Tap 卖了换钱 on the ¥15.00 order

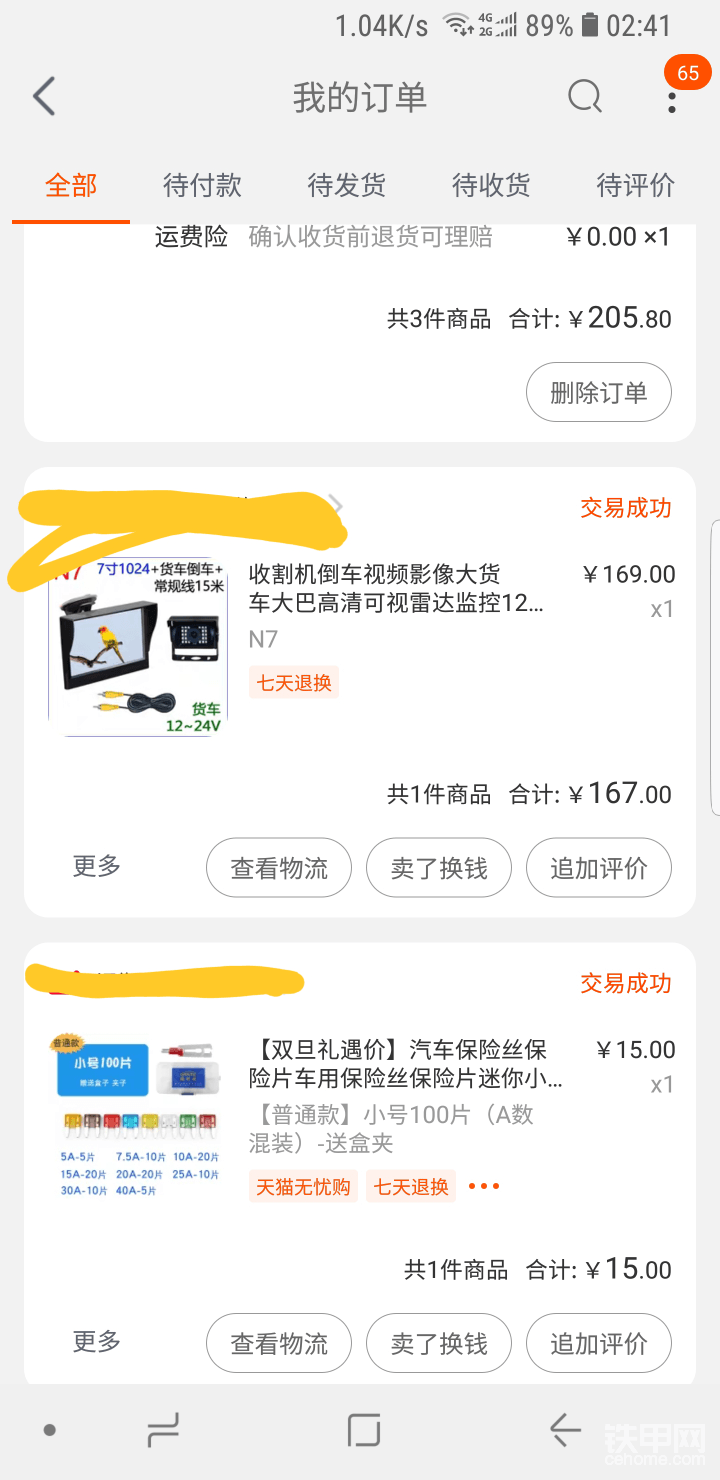pyautogui.click(x=439, y=1343)
